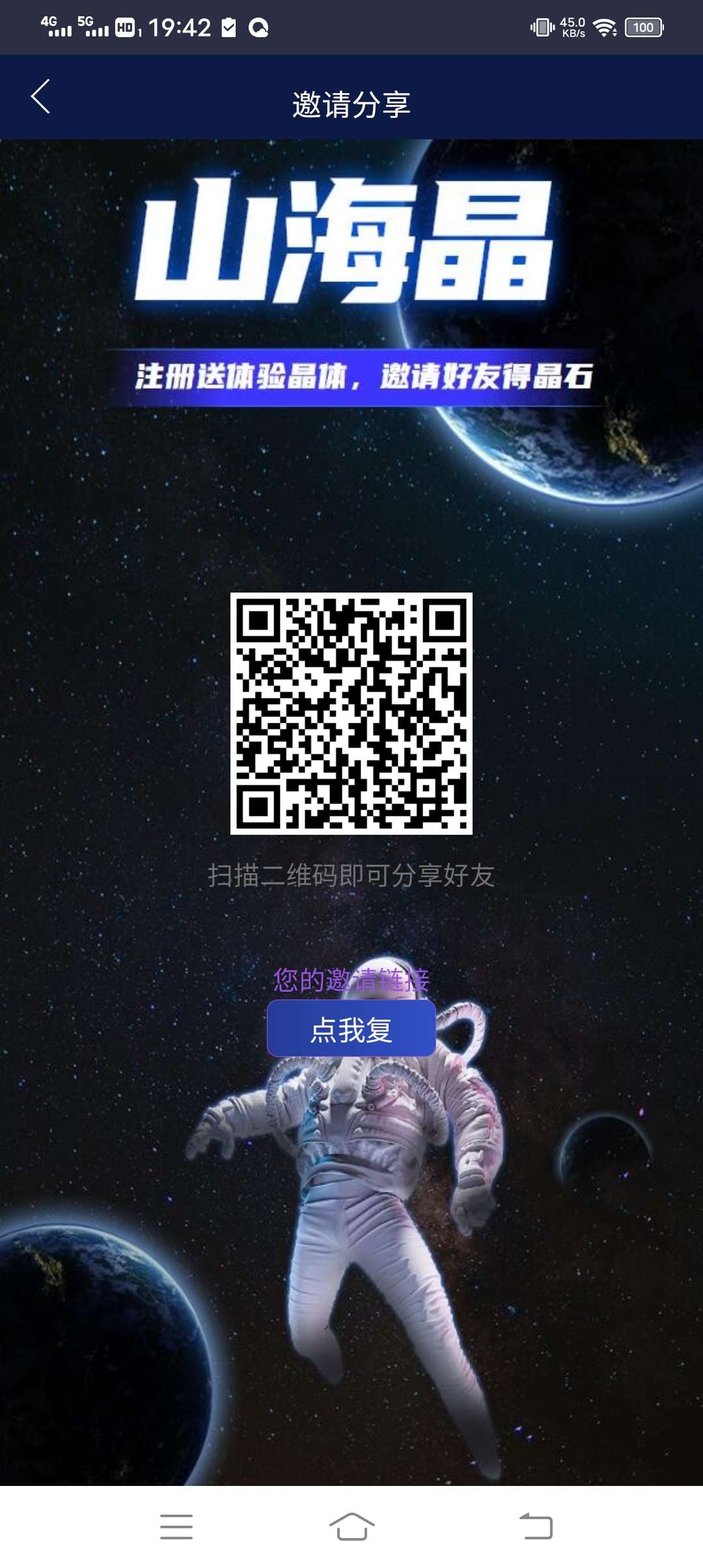The image size is (703, 1568).
Task: Go to the phone's home screen
Action: pyautogui.click(x=351, y=1526)
